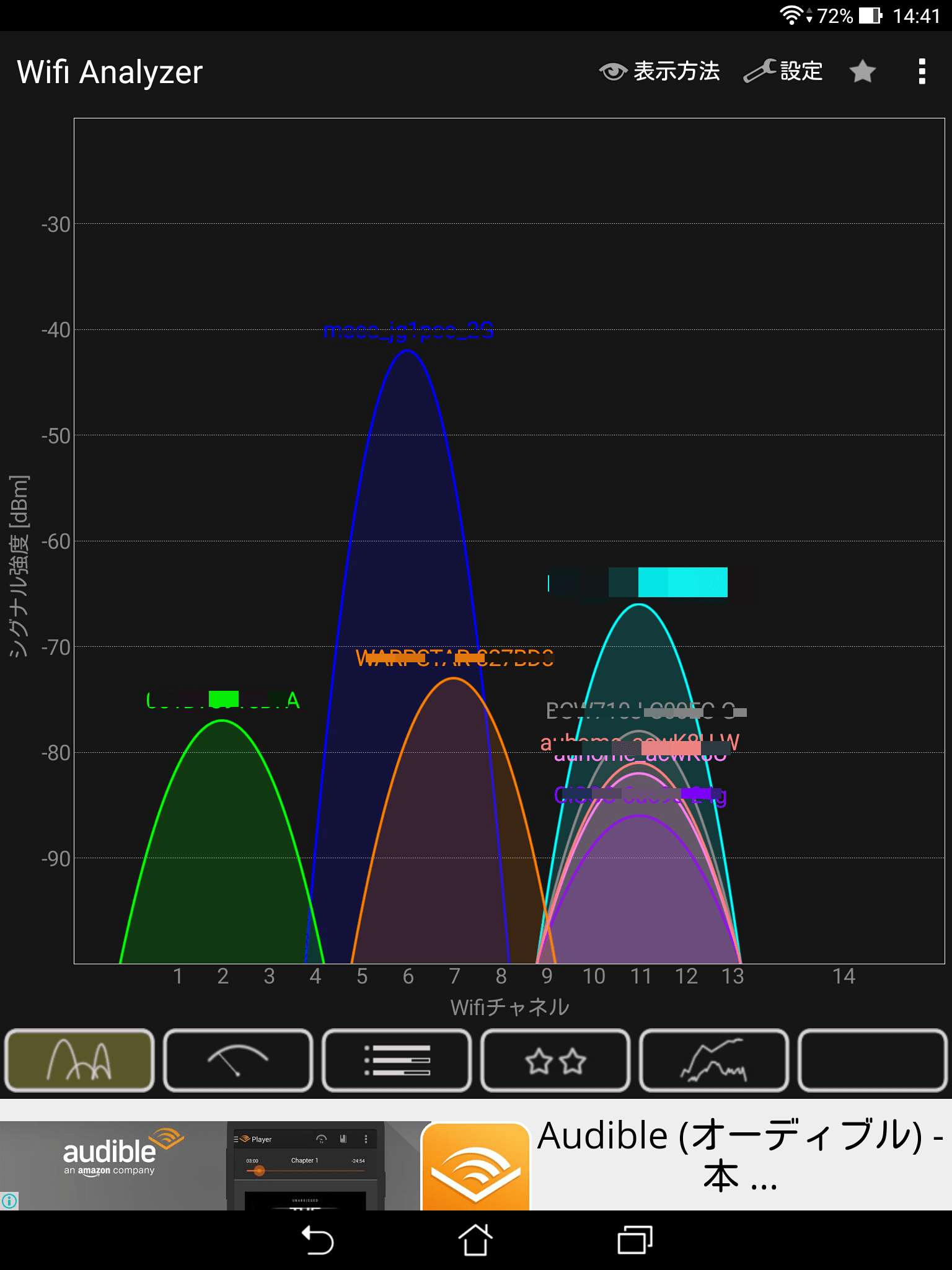The width and height of the screenshot is (952, 1270).
Task: Switch to the signal meter view
Action: [238, 1060]
